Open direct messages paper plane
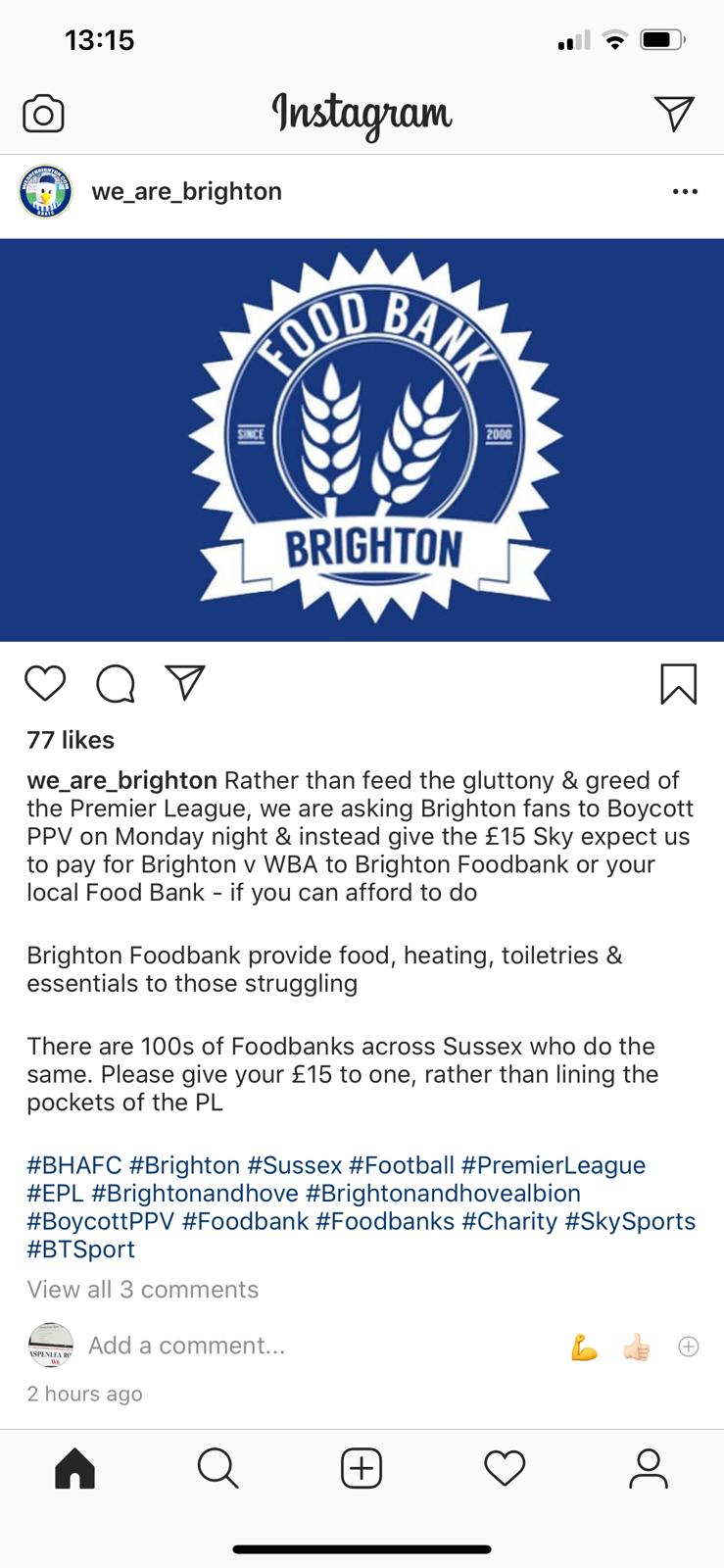 click(x=674, y=114)
